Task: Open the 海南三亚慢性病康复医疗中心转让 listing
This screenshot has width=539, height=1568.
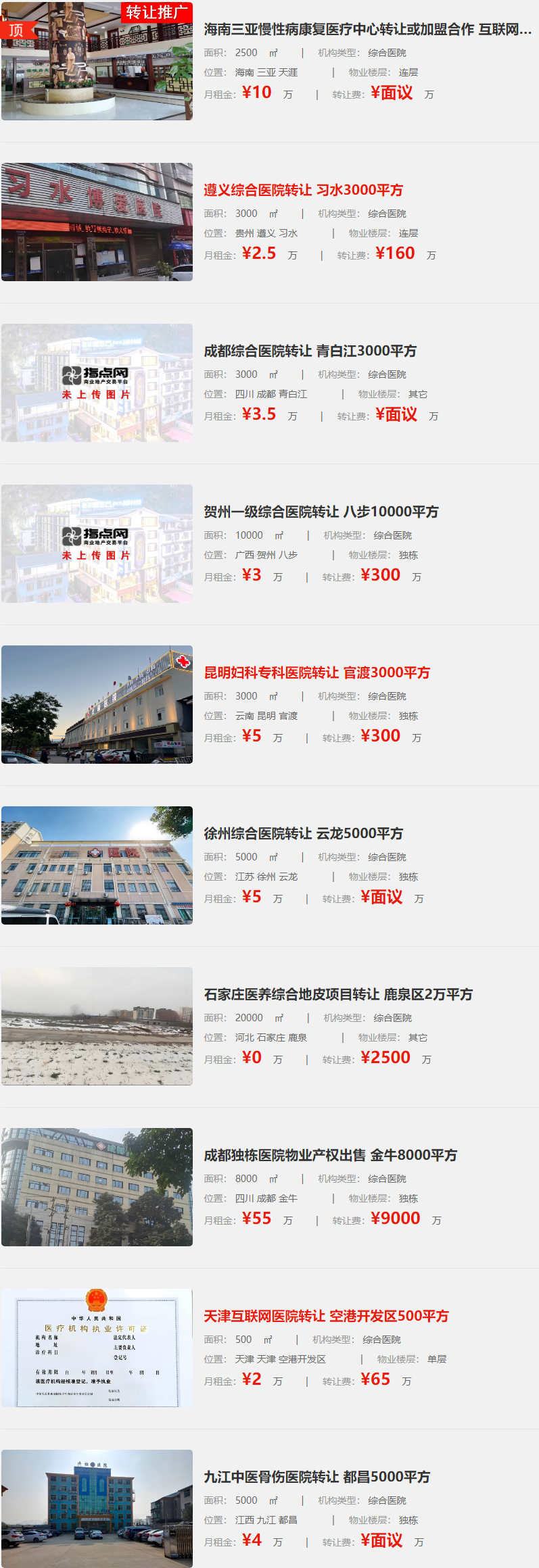Action: (367, 29)
